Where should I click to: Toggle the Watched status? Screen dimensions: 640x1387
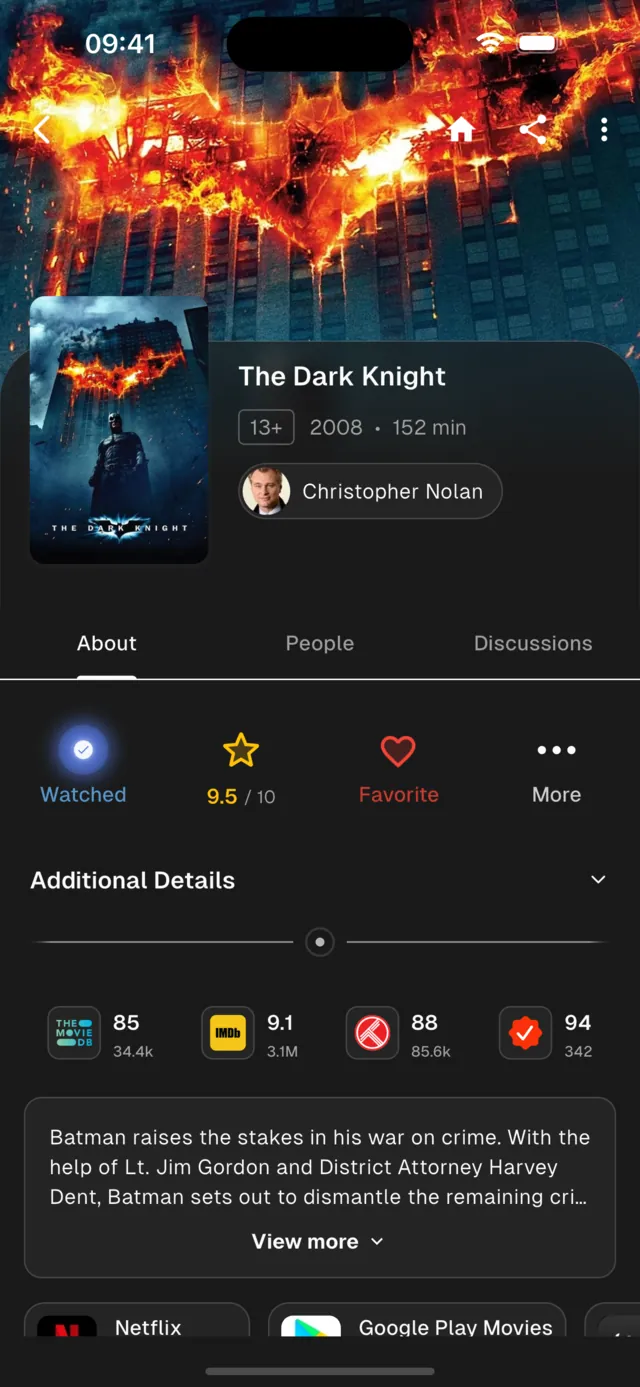tap(83, 768)
